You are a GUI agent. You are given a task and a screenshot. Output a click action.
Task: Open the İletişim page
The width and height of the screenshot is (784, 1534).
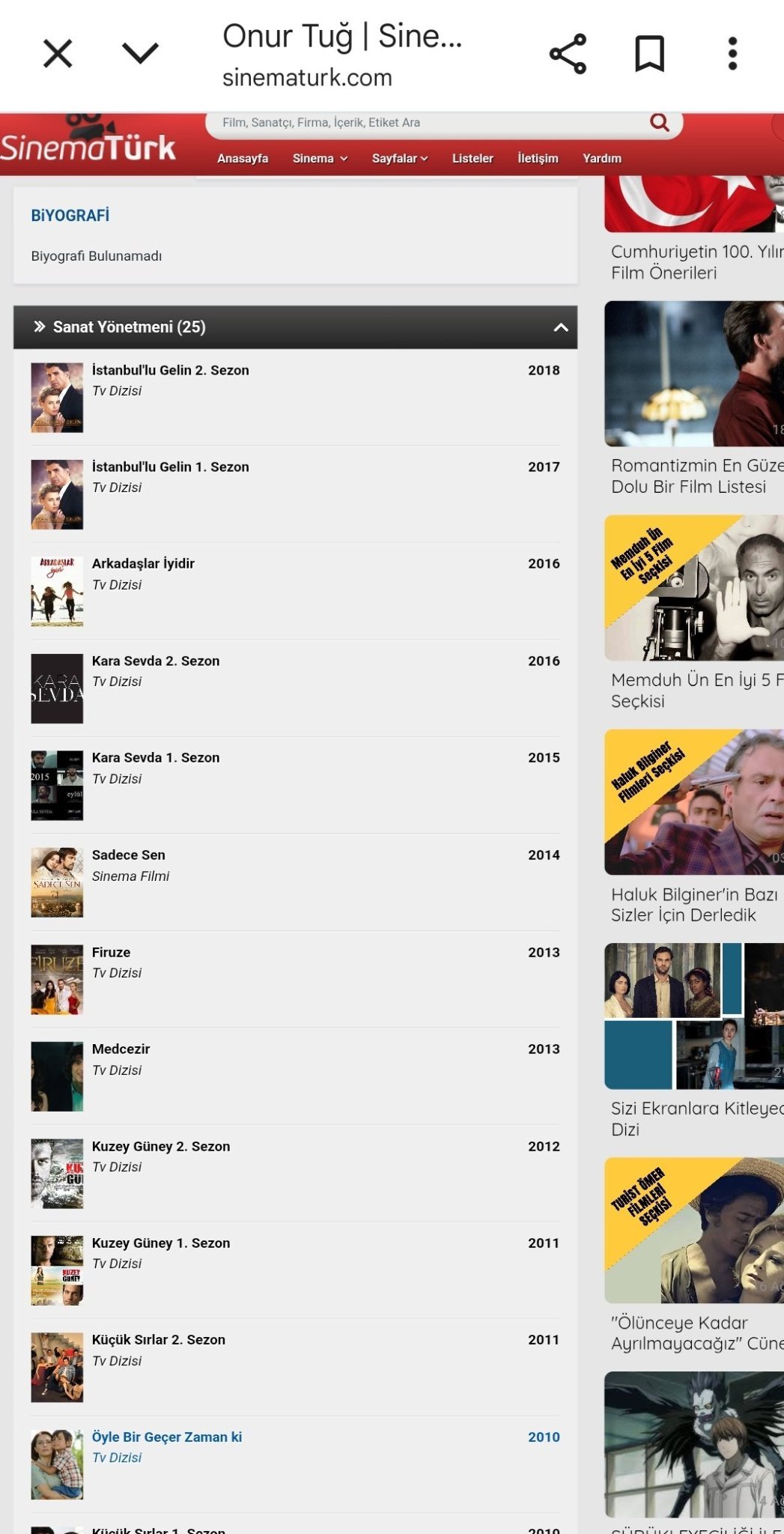[x=538, y=158]
